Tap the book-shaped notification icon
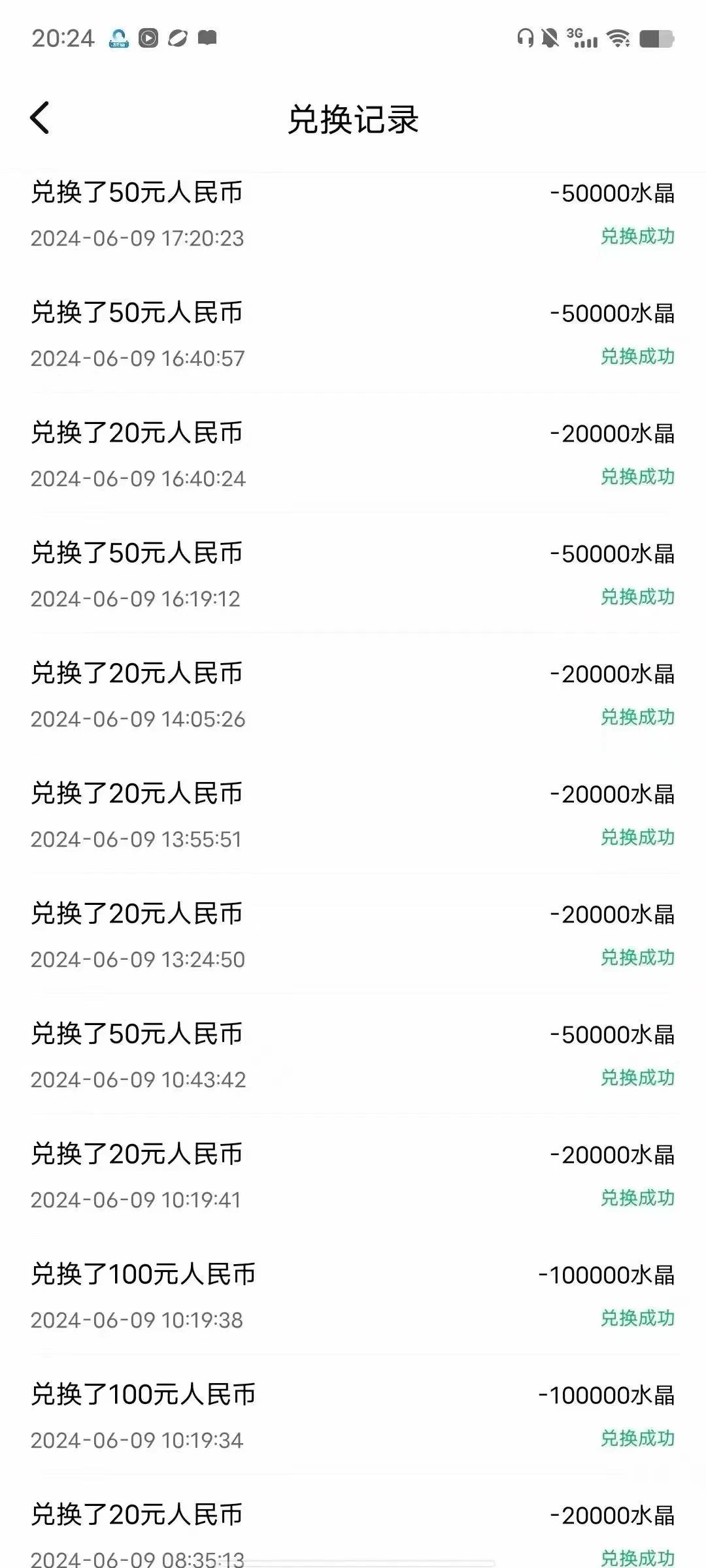Screen dimensions: 706x1568 208,37
